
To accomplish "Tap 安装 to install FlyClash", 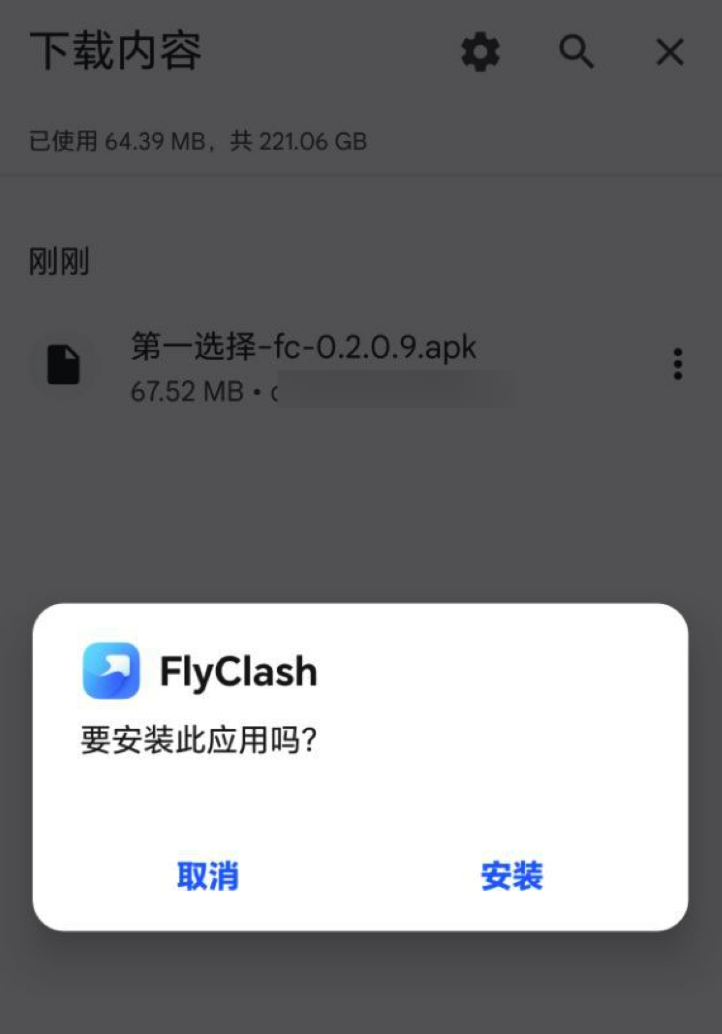I will (512, 877).
